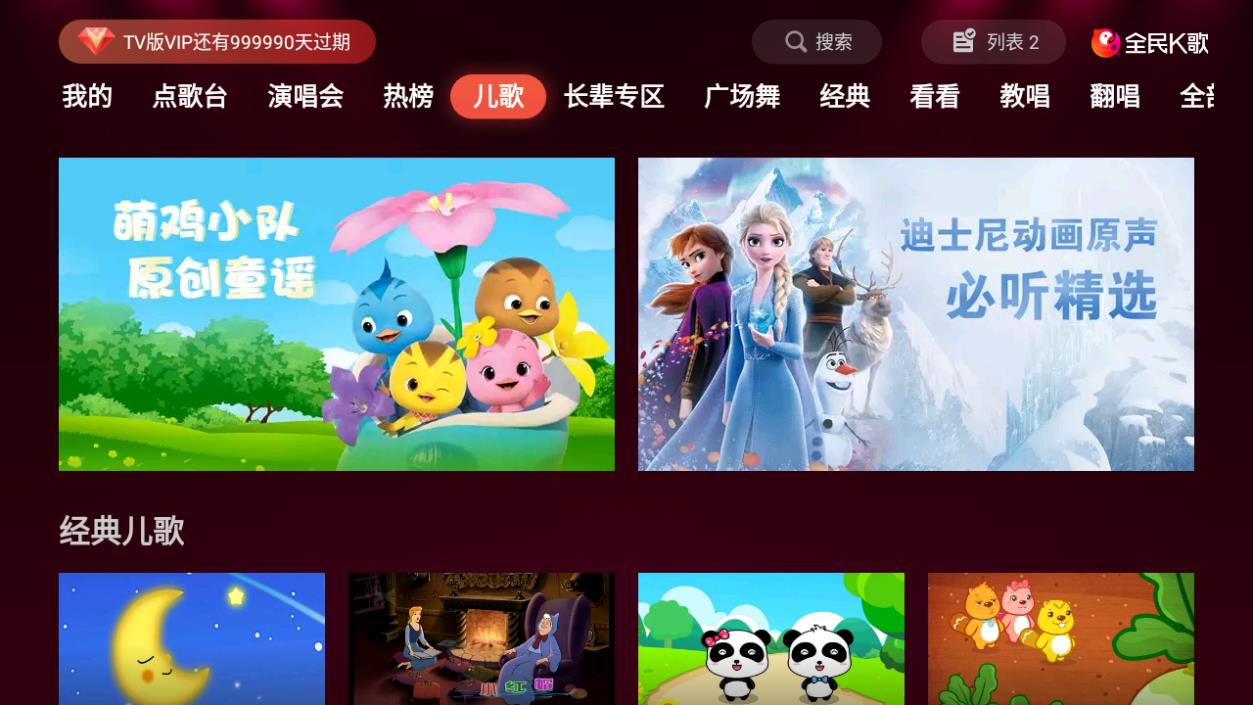Go to the 经典 tab
This screenshot has width=1253, height=705.
tap(845, 96)
